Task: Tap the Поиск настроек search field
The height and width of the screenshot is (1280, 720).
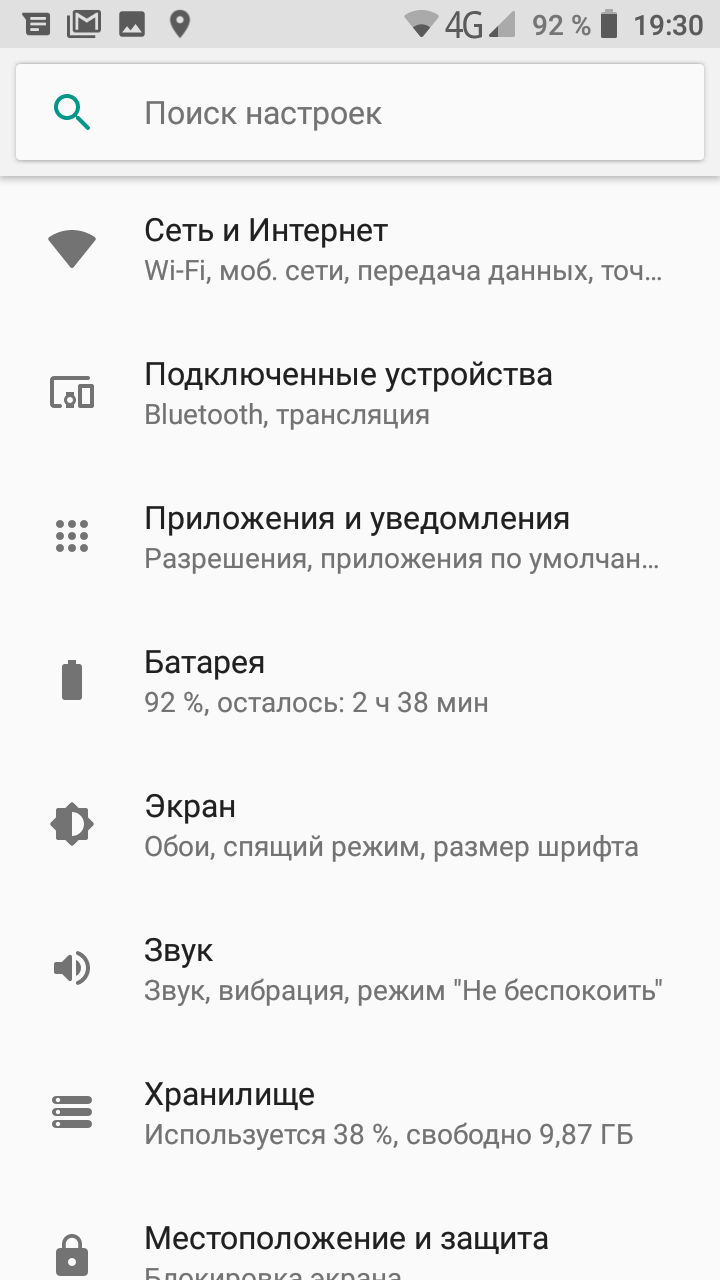Action: coord(360,112)
